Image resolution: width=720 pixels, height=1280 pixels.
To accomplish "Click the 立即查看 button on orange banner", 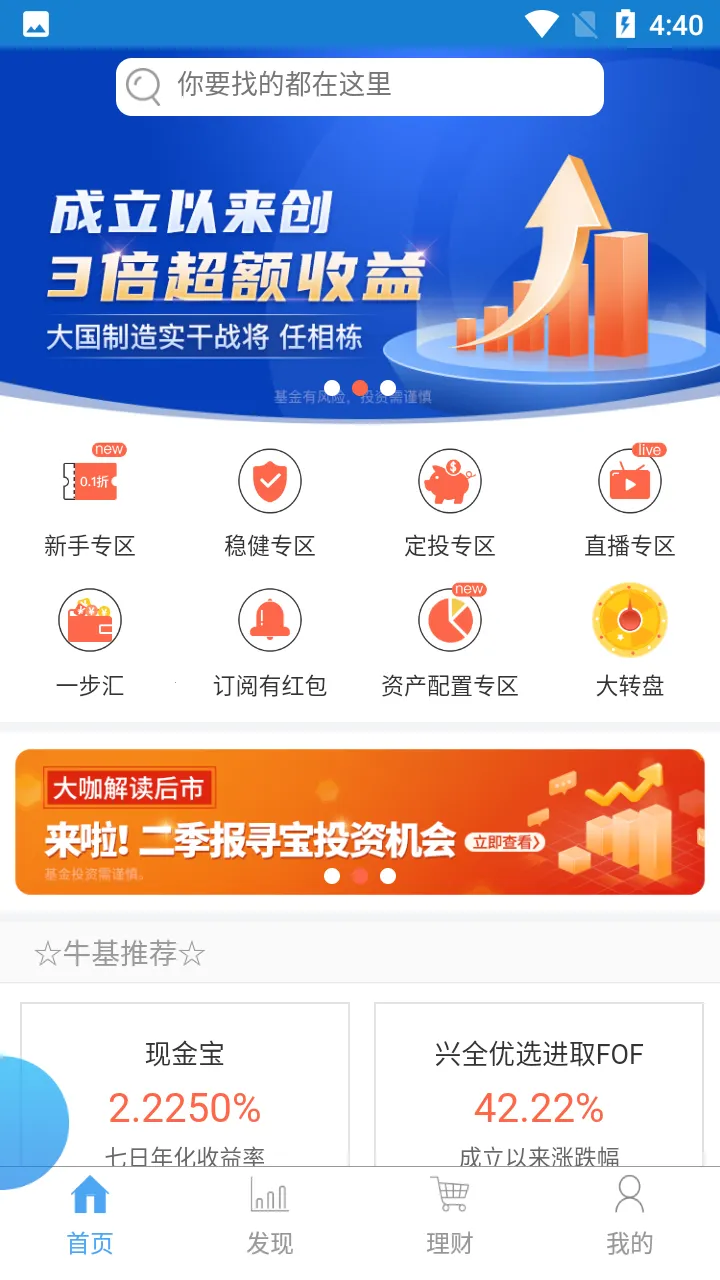I will (x=506, y=843).
